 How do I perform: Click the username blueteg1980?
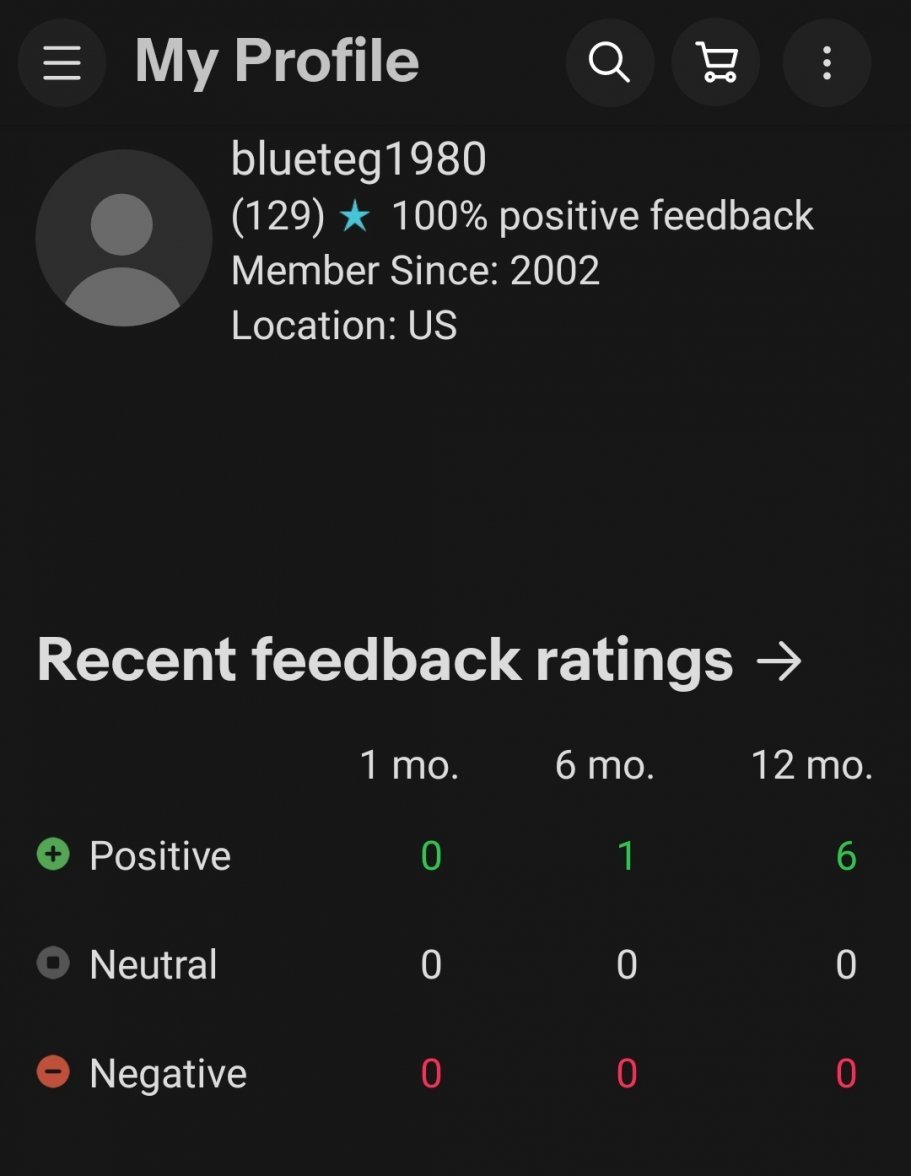coord(357,158)
